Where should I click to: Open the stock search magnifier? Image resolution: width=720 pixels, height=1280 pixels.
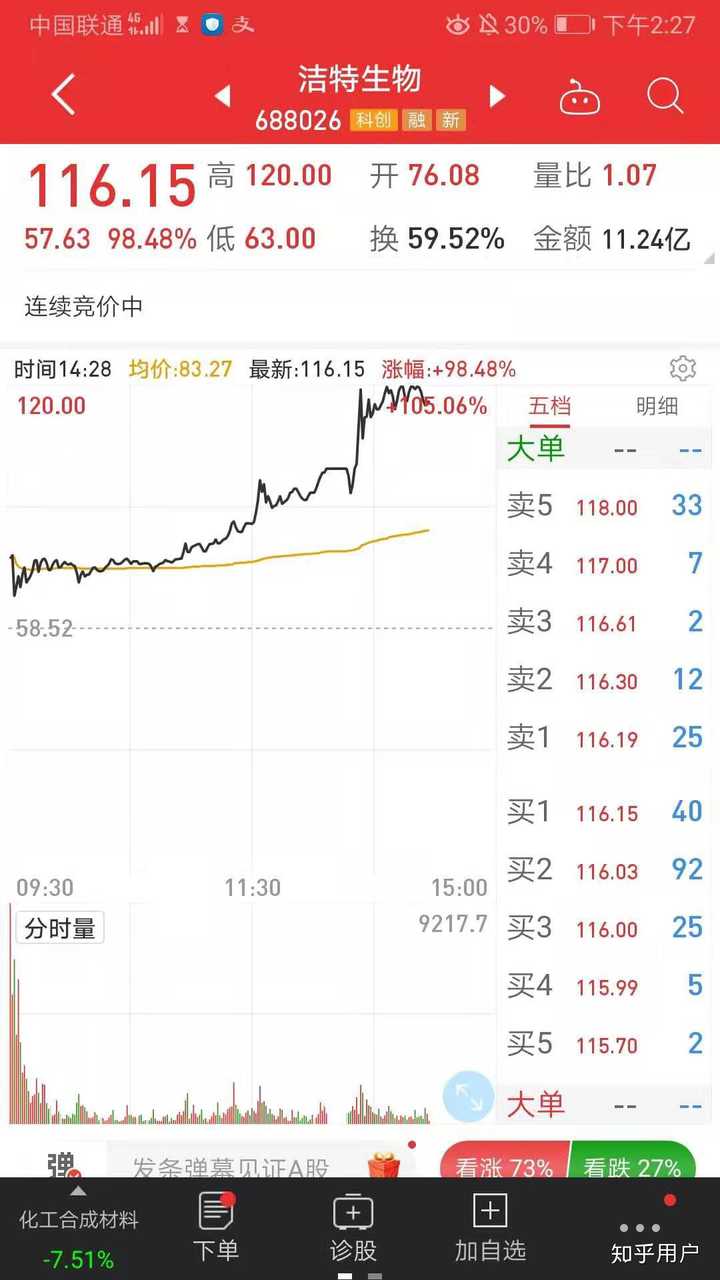coord(665,96)
